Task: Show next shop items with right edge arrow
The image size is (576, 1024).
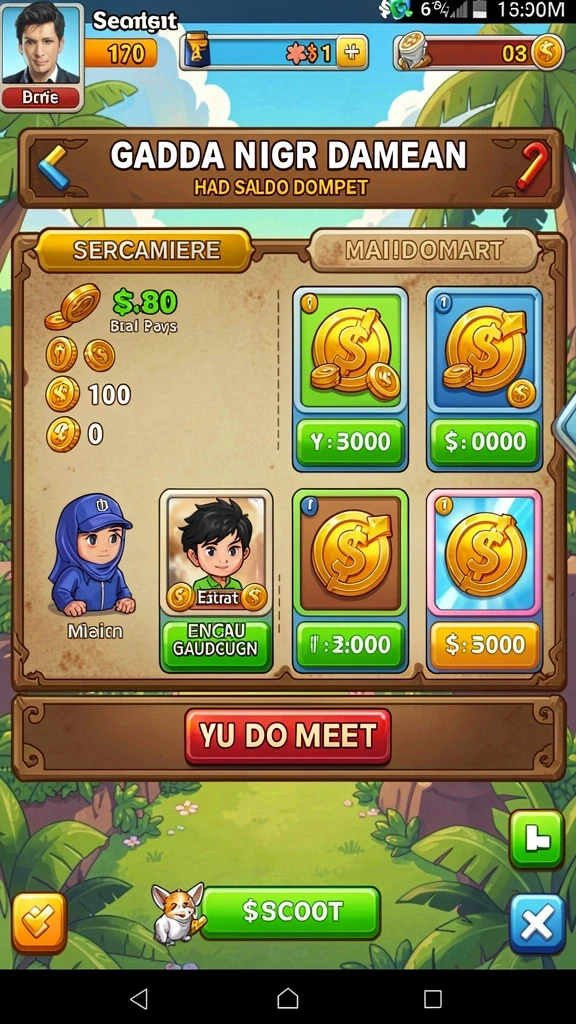Action: pyautogui.click(x=566, y=426)
